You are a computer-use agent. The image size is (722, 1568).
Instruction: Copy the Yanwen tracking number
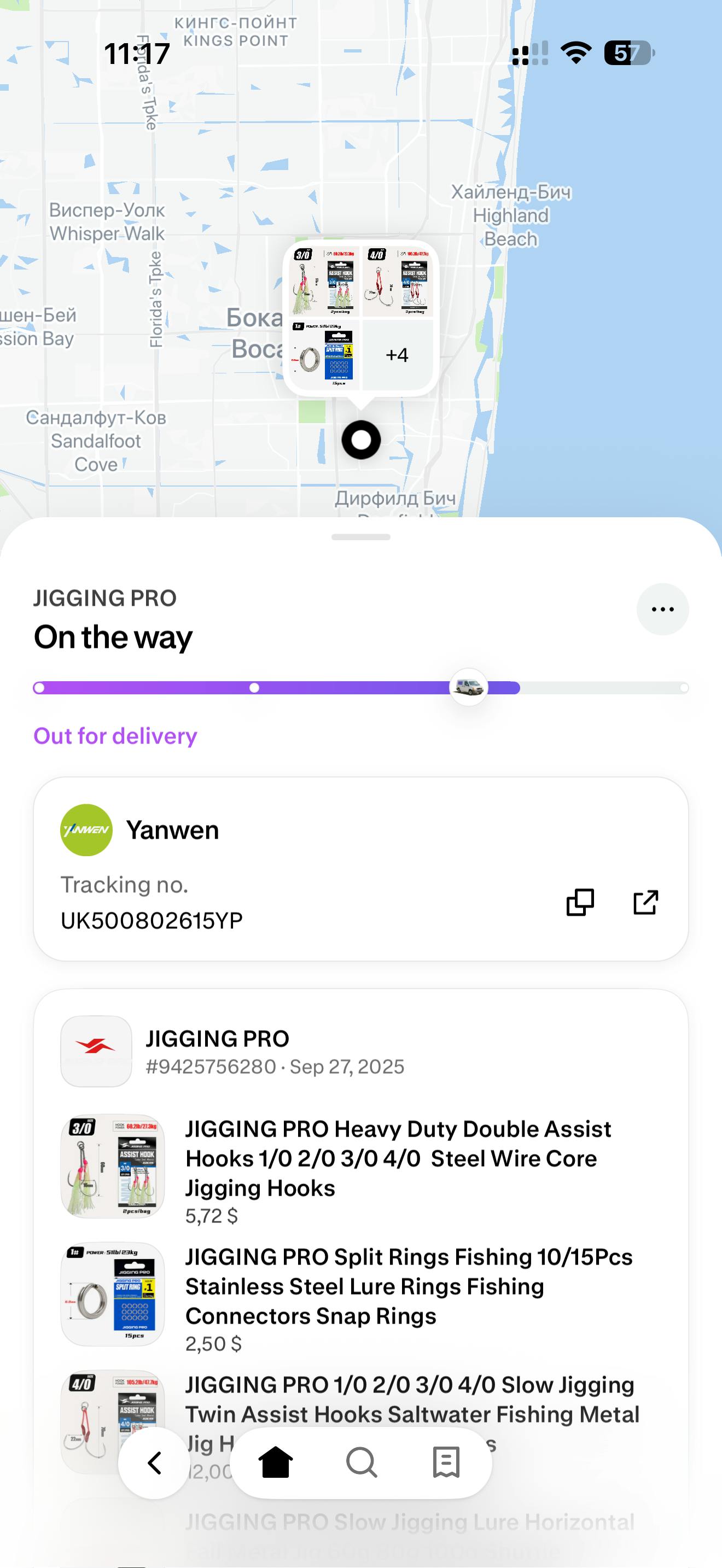[x=580, y=902]
